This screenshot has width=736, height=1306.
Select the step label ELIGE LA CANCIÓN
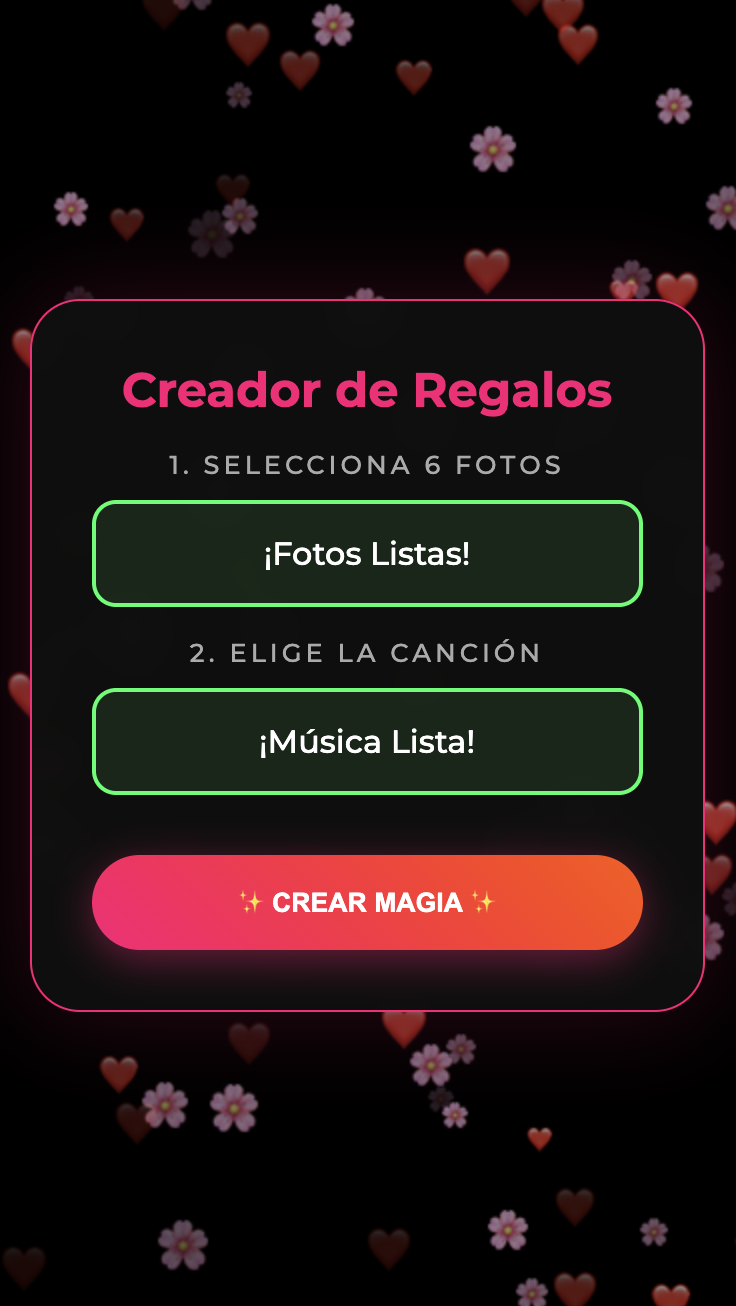pyautogui.click(x=368, y=653)
